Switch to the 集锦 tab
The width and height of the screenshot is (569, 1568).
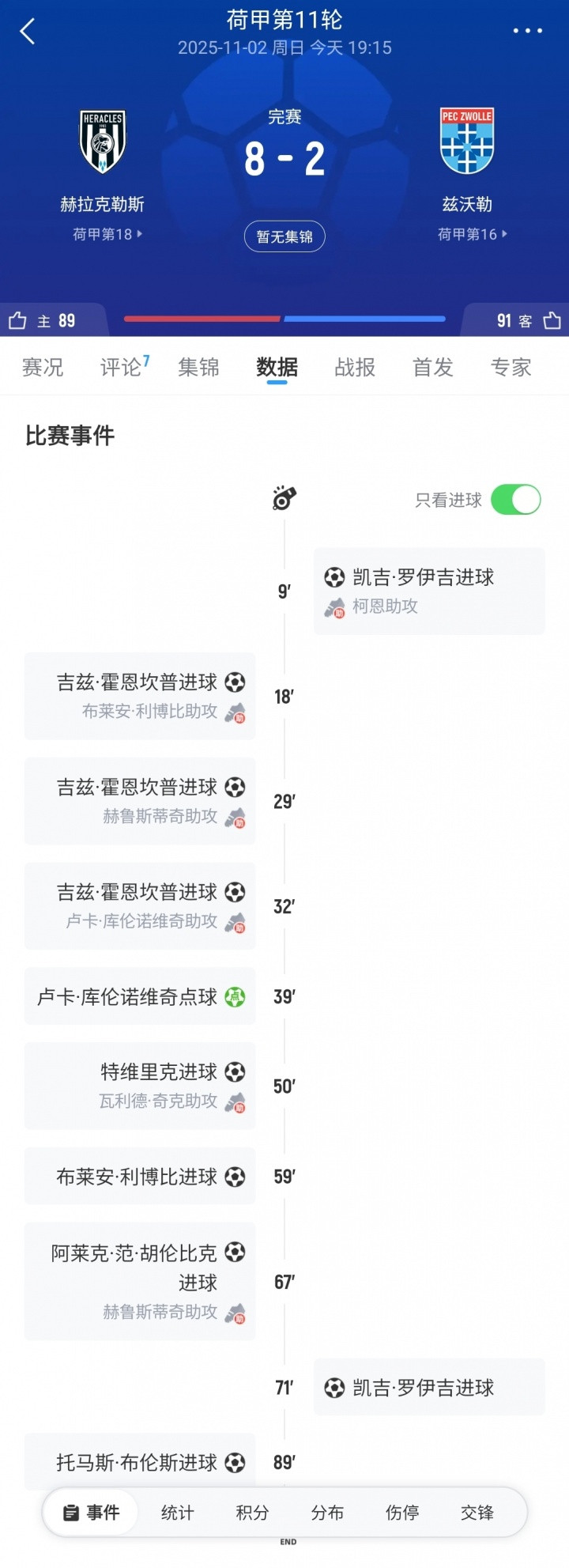pos(198,367)
